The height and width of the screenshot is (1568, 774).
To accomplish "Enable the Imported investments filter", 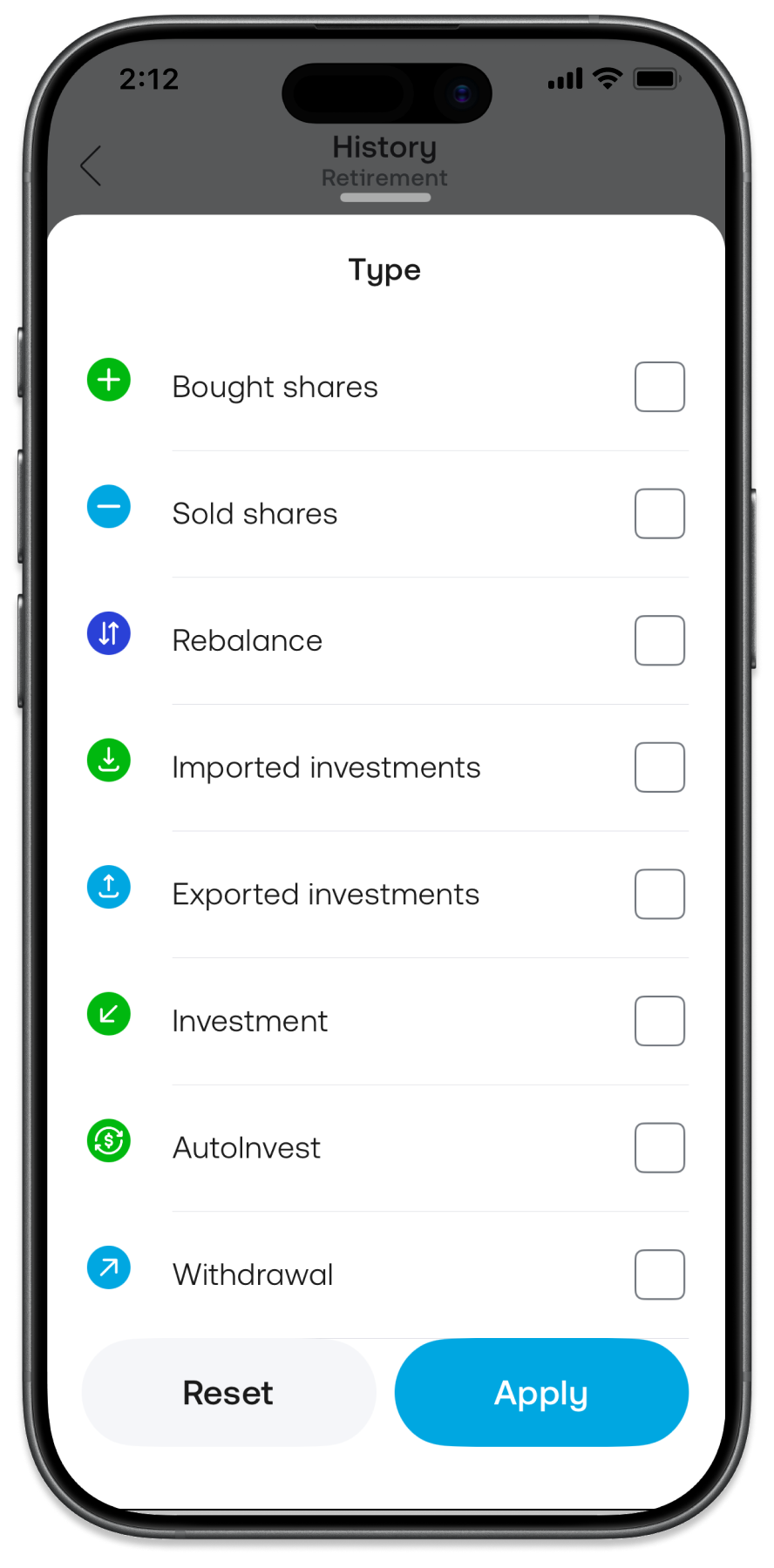I will point(659,767).
